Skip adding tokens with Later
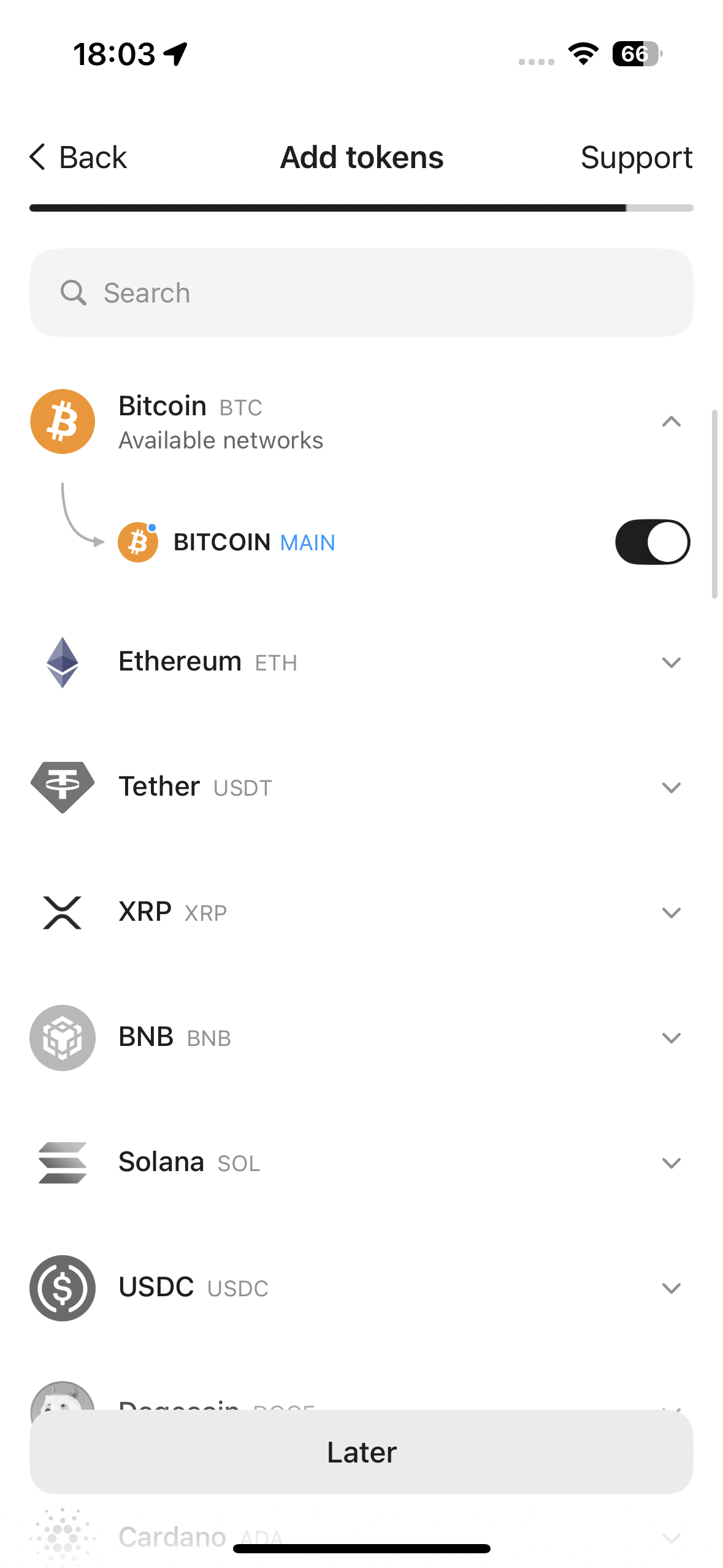 (x=361, y=1452)
